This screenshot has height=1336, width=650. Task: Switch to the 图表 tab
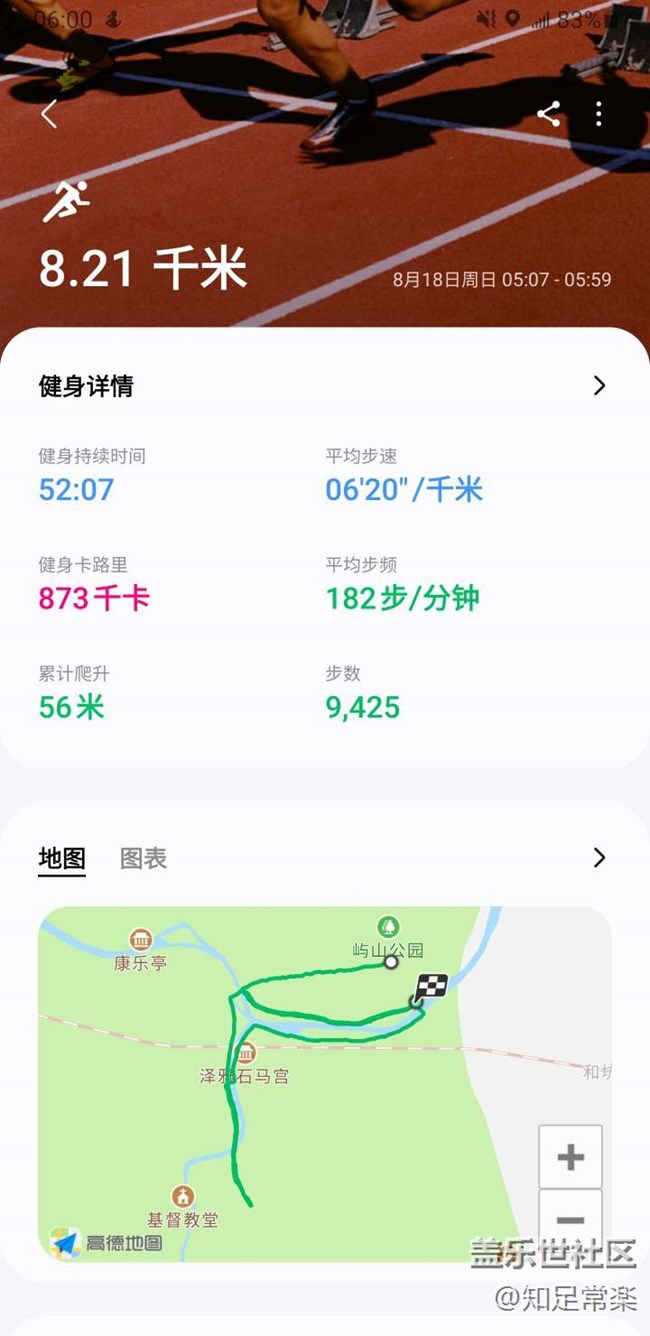(143, 858)
